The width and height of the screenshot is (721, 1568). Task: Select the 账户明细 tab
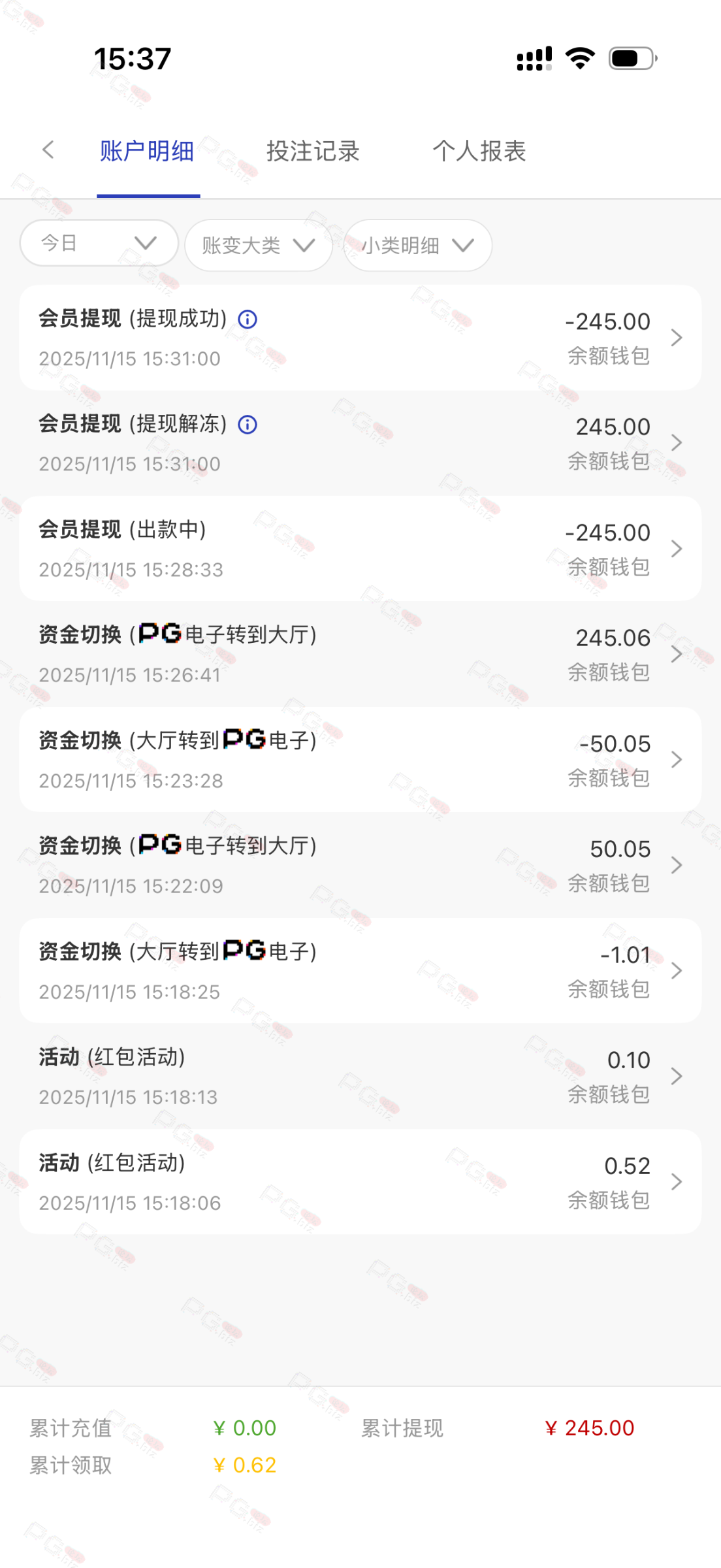148,152
